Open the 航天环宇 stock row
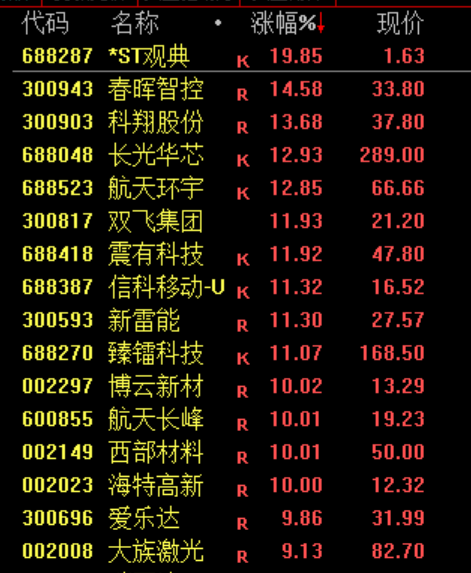Viewport: 471px width, 573px height. point(235,188)
